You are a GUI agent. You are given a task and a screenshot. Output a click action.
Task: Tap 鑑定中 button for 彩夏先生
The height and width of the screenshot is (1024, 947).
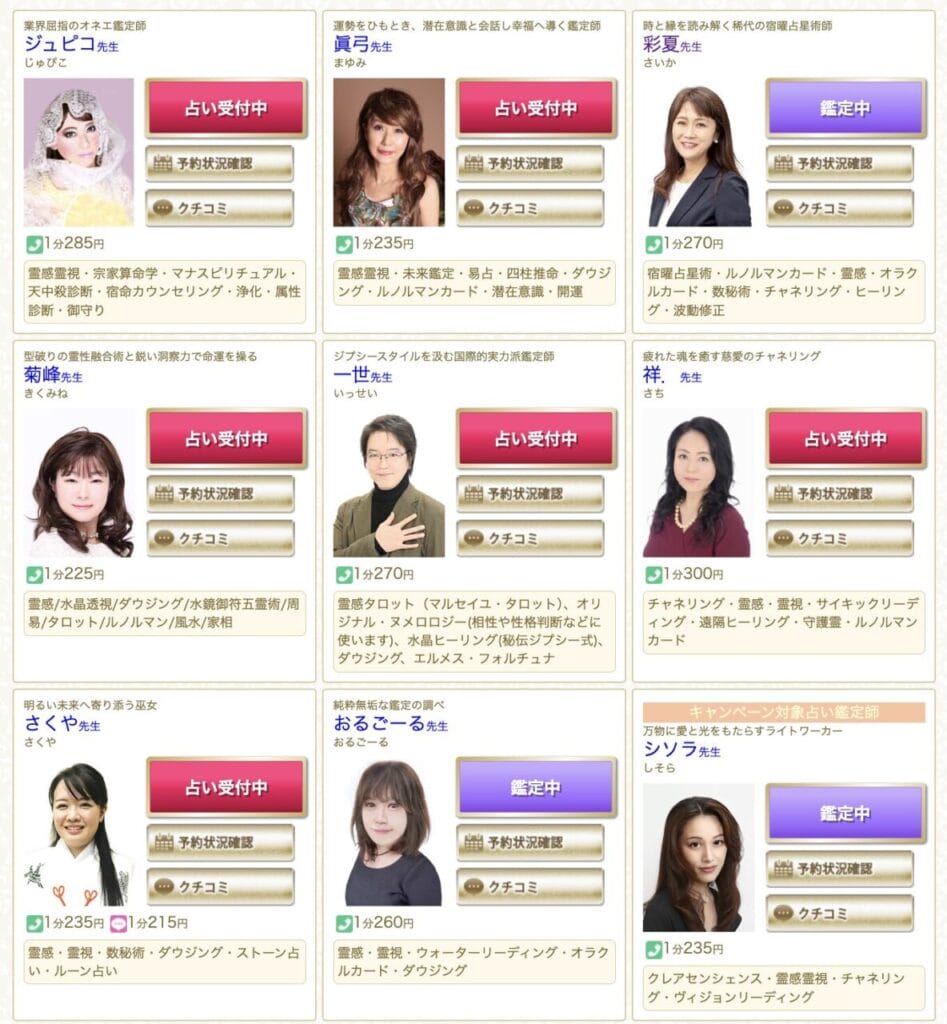(846, 109)
